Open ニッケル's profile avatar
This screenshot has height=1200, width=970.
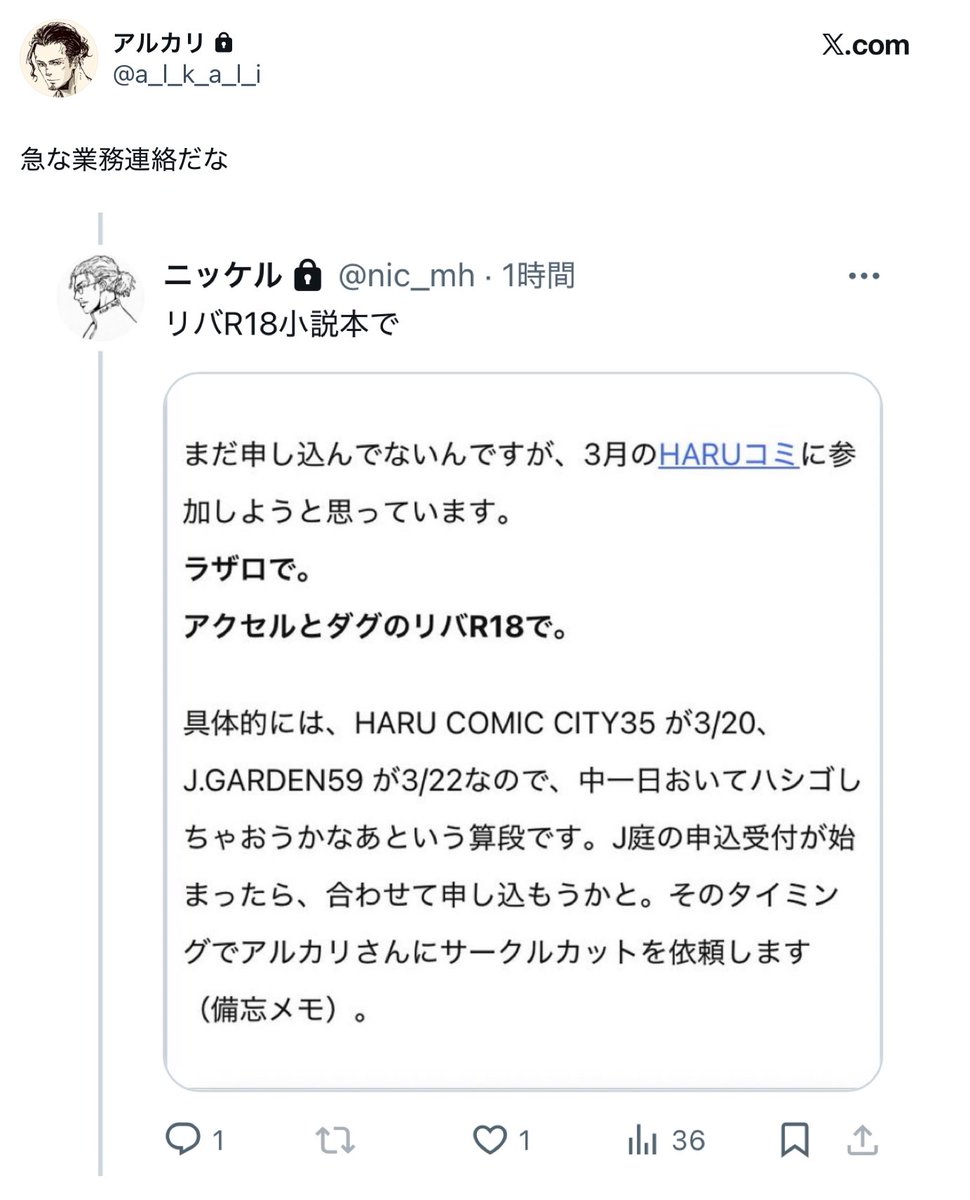coord(100,295)
